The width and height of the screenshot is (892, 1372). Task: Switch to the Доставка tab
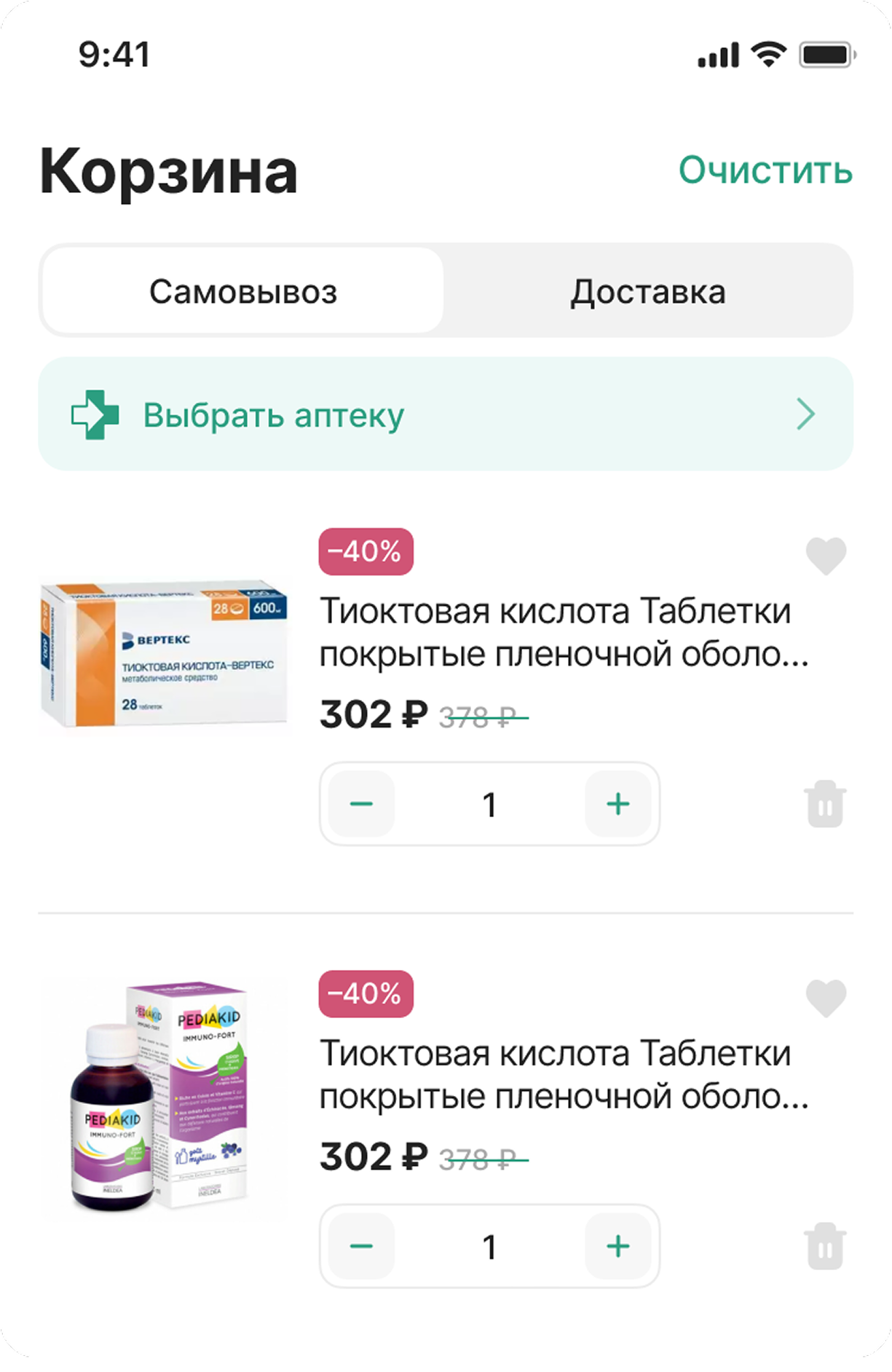647,291
